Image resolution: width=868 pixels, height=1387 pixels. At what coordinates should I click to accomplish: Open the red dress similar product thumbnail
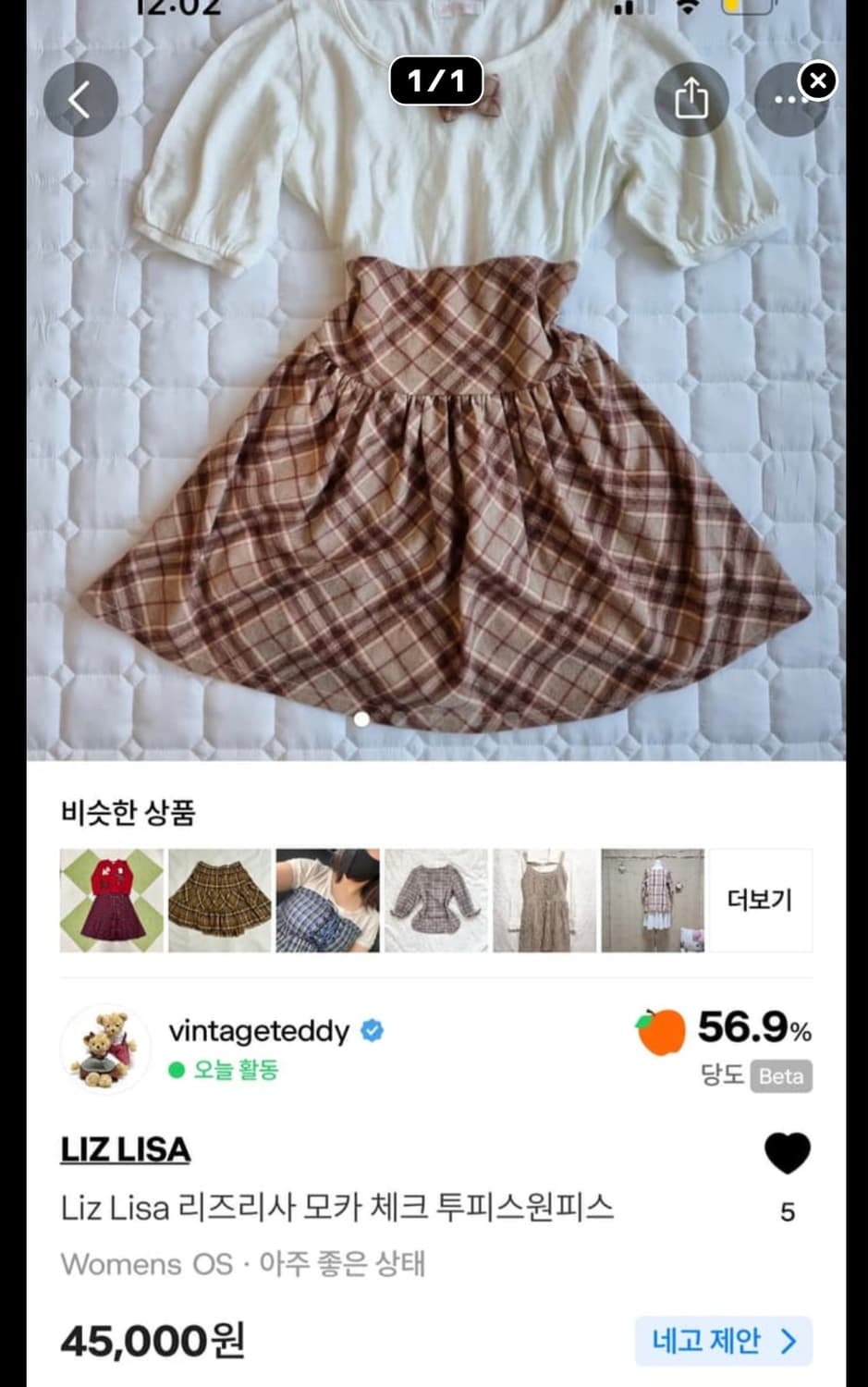coord(111,899)
